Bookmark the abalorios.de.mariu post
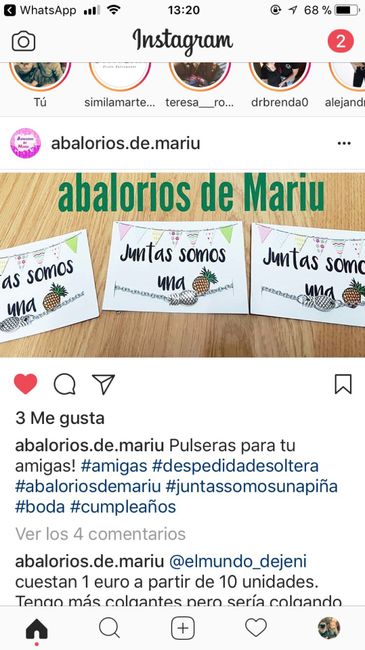The width and height of the screenshot is (365, 650). pos(343,384)
